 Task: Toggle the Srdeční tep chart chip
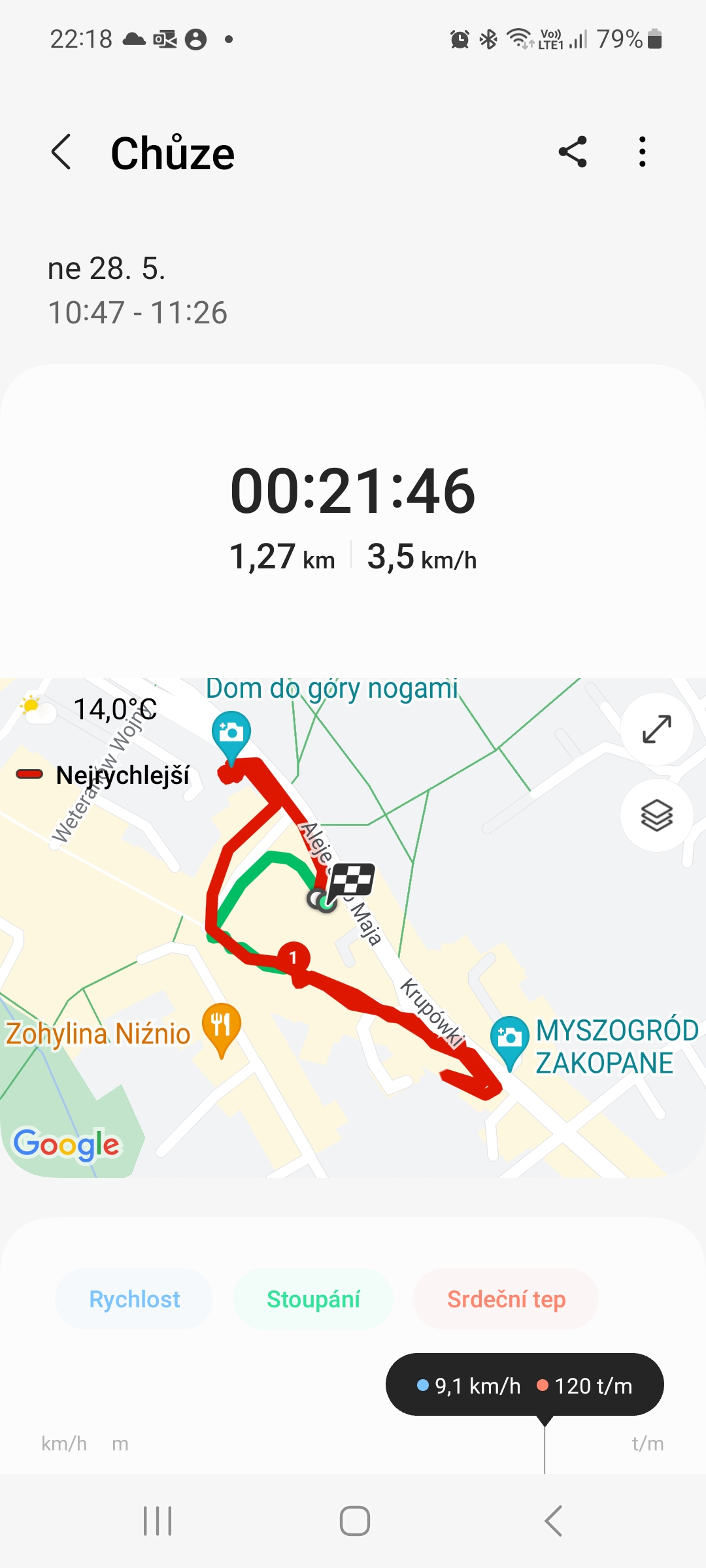(x=506, y=1299)
